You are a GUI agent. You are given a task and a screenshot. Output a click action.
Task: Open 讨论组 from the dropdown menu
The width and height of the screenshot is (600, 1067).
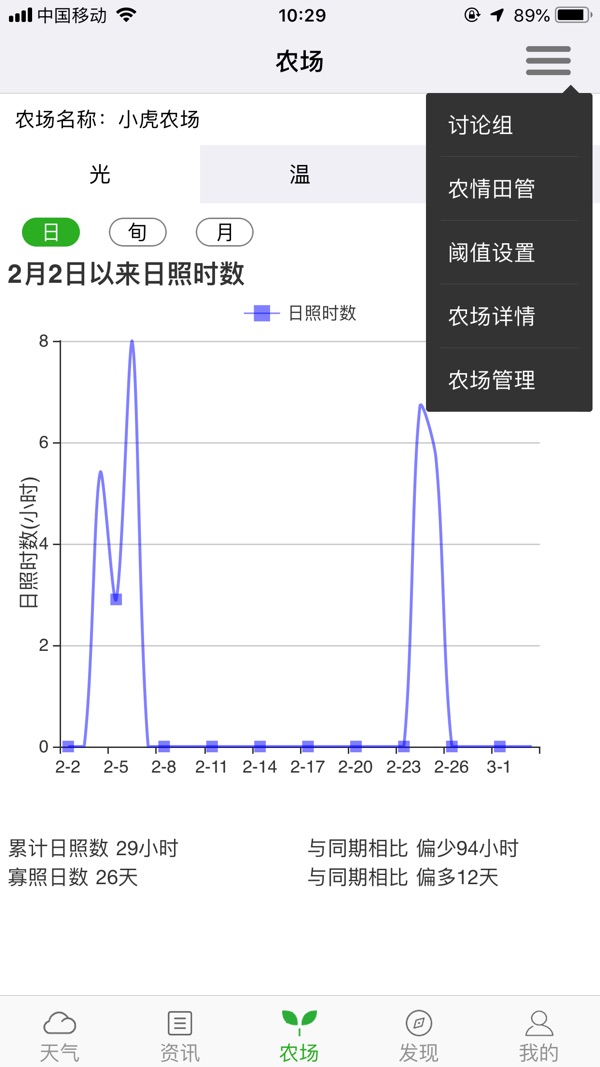coord(509,126)
